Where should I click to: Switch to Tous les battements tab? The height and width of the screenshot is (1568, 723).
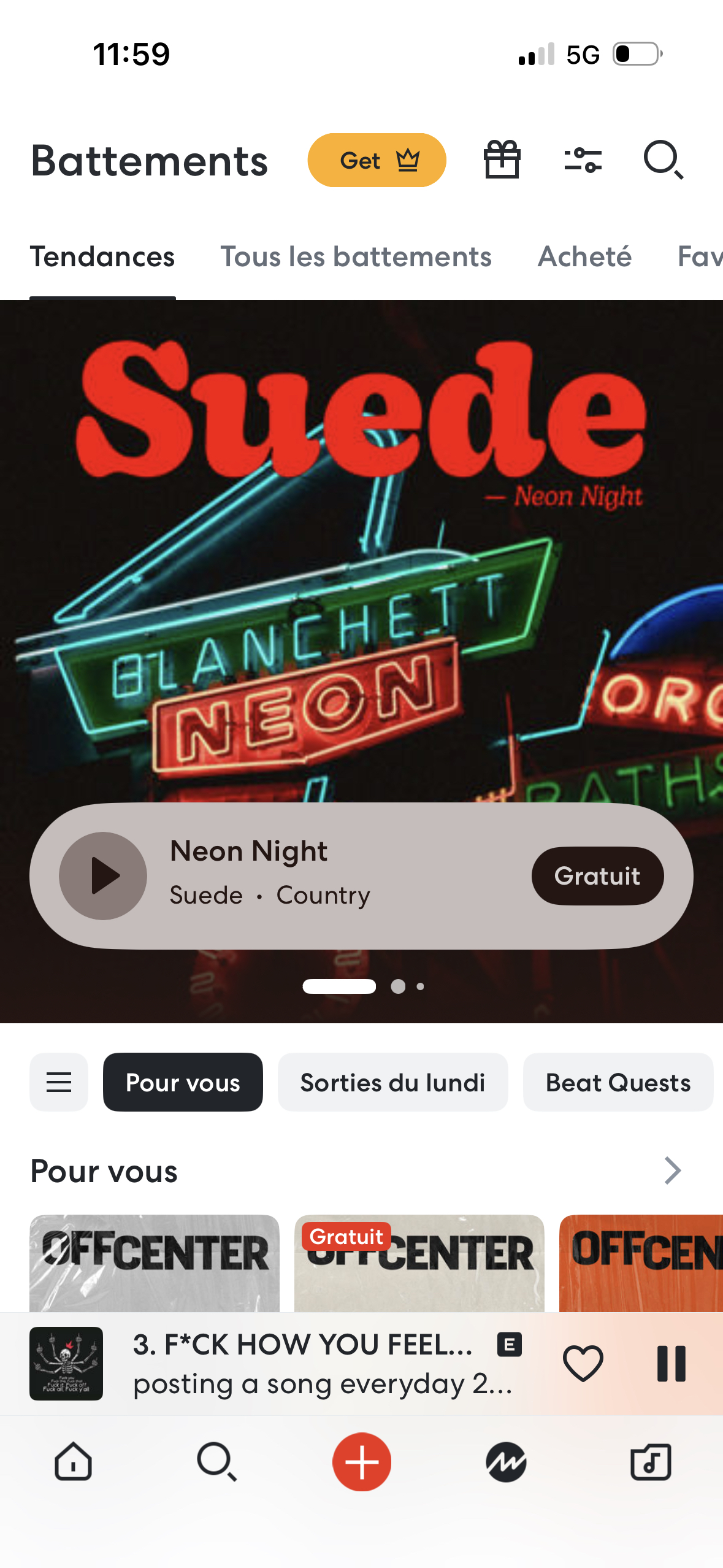(x=356, y=257)
